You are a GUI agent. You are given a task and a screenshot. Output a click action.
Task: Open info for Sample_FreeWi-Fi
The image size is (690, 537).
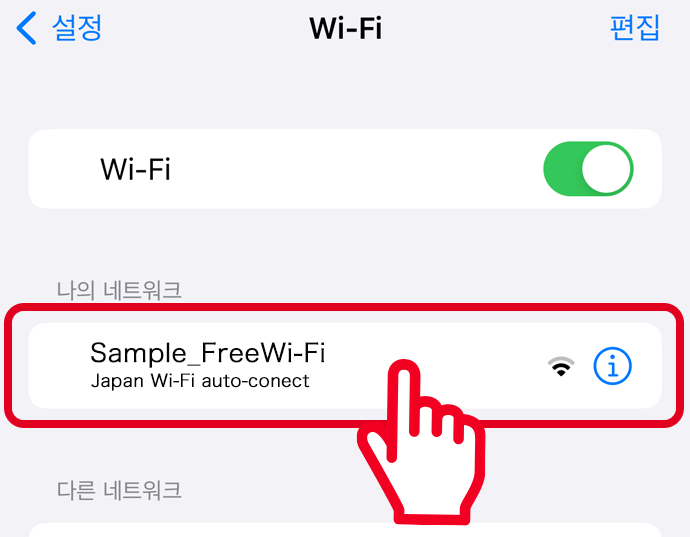point(613,367)
